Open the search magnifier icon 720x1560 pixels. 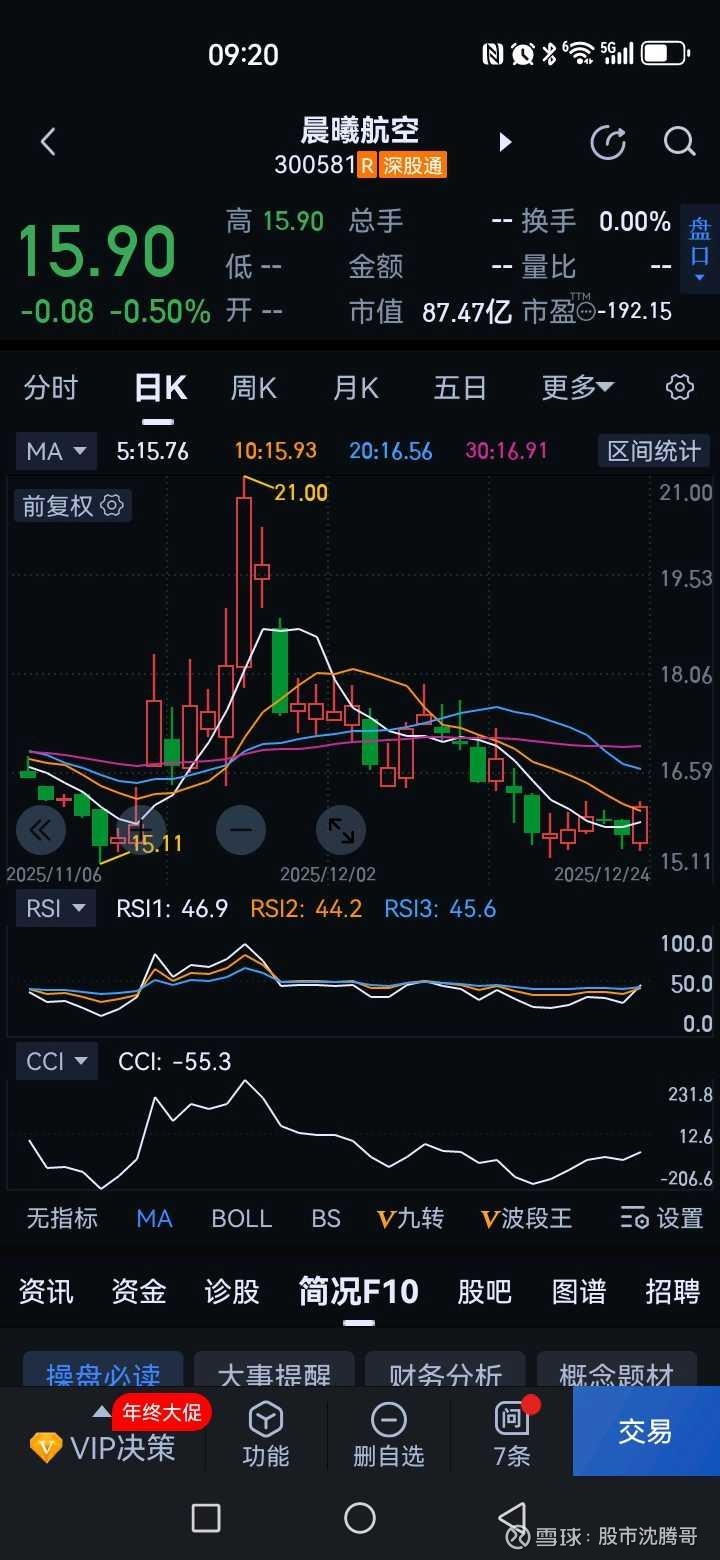[x=679, y=142]
